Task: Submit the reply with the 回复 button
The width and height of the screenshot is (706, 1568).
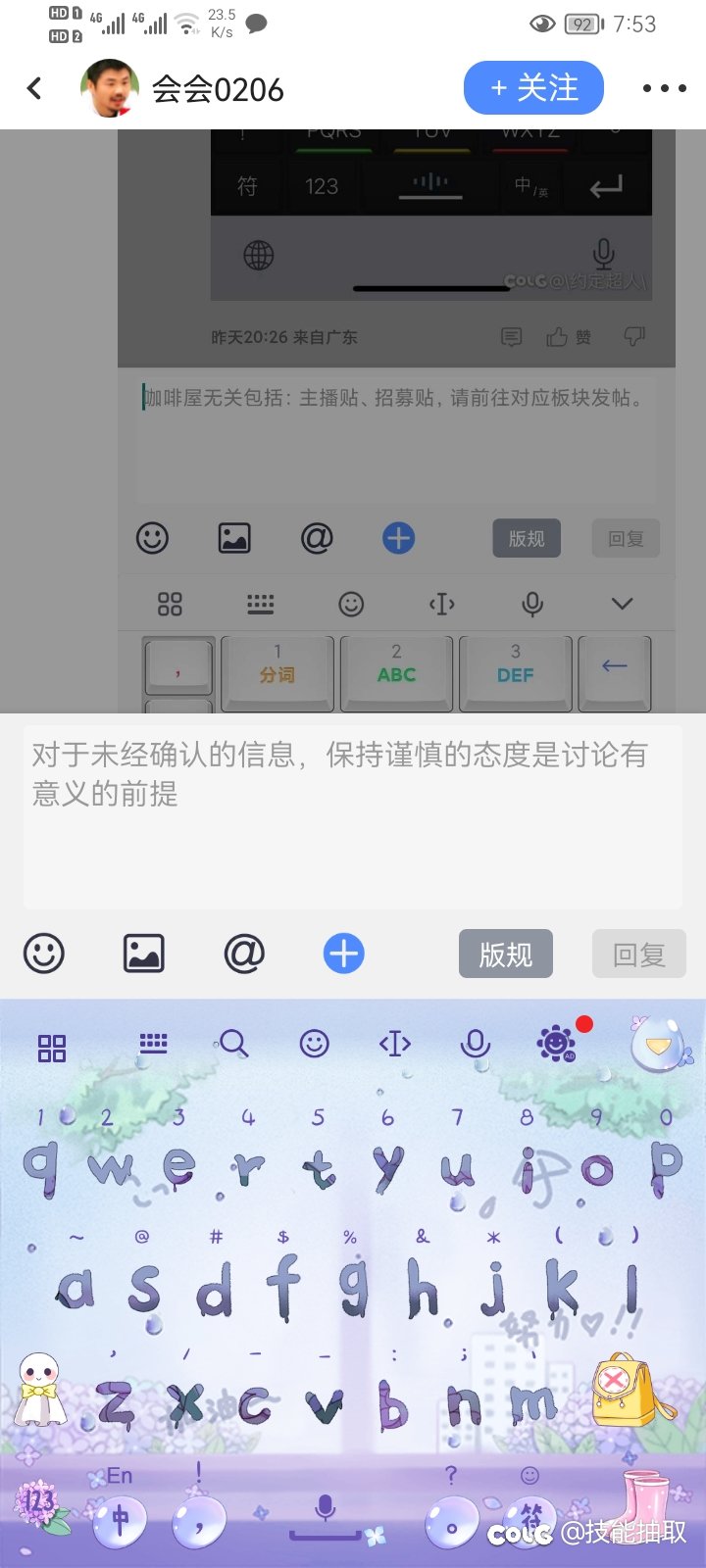Action: 639,954
